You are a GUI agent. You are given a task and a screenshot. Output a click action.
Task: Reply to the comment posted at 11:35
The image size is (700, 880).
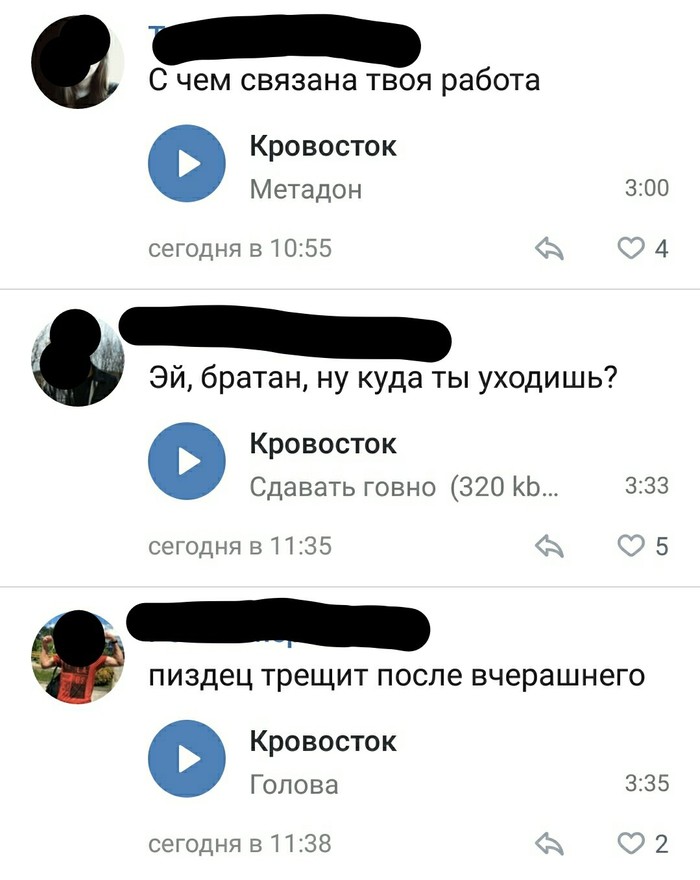(x=552, y=546)
